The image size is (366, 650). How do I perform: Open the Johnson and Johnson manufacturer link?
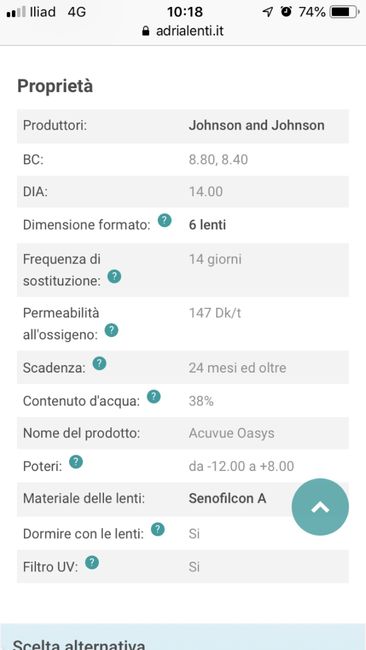(257, 126)
